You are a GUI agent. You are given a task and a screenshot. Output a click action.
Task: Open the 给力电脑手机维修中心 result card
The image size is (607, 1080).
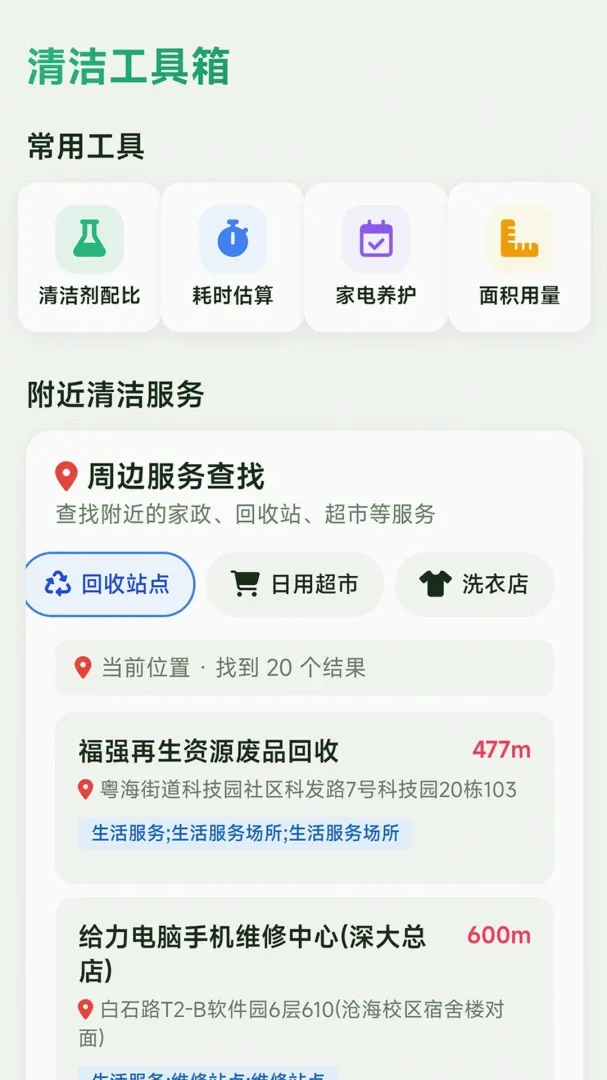(x=305, y=988)
